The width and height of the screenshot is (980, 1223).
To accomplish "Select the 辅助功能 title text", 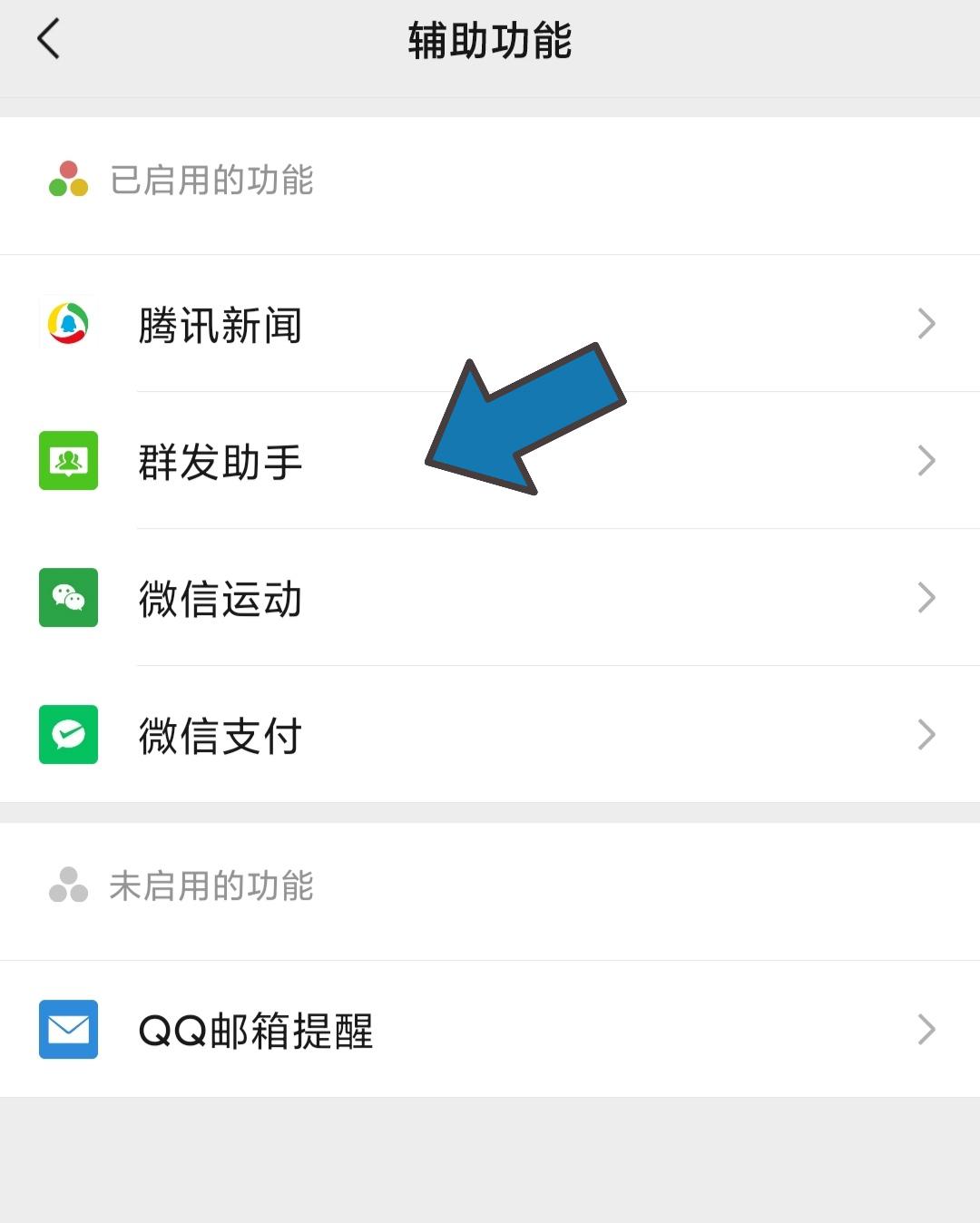I will 488,41.
